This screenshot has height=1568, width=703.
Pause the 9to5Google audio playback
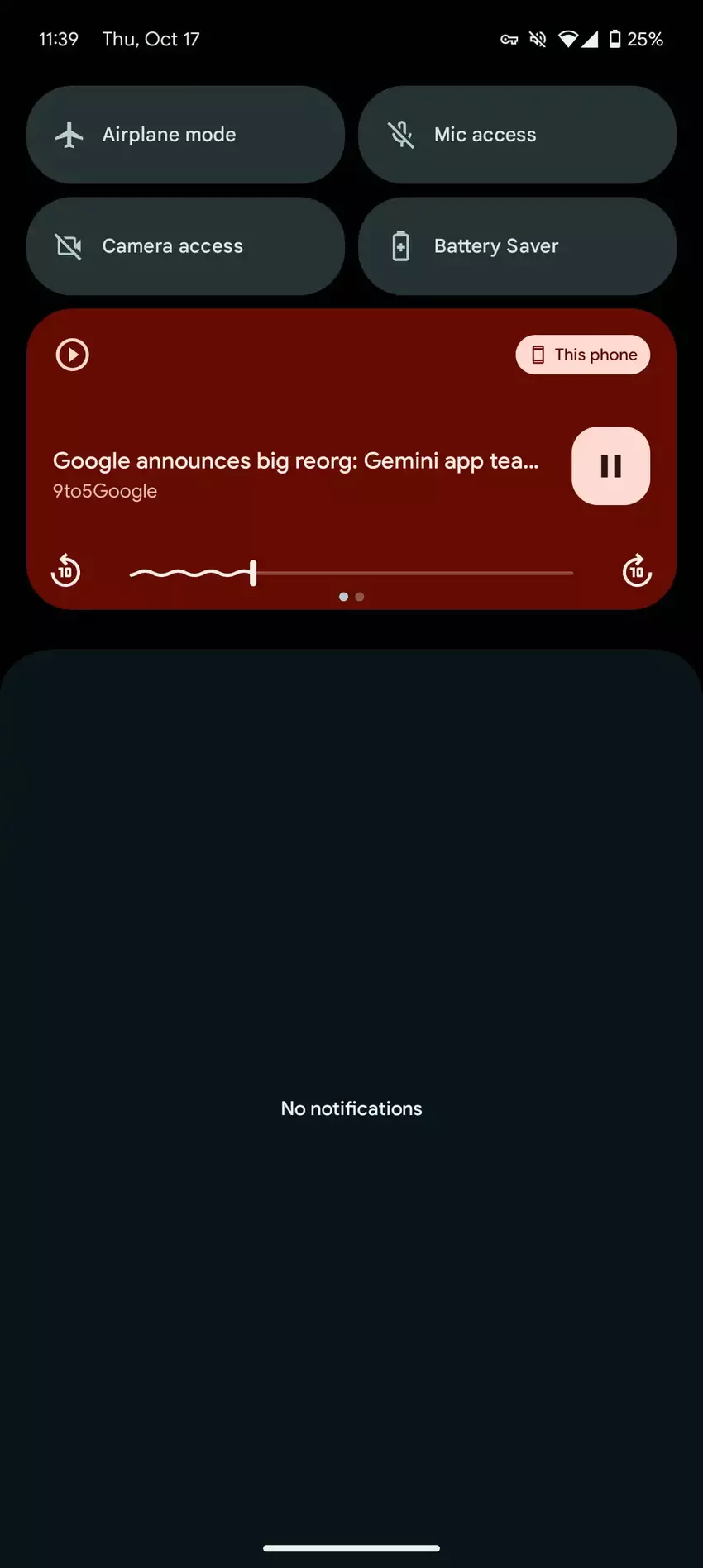(610, 466)
